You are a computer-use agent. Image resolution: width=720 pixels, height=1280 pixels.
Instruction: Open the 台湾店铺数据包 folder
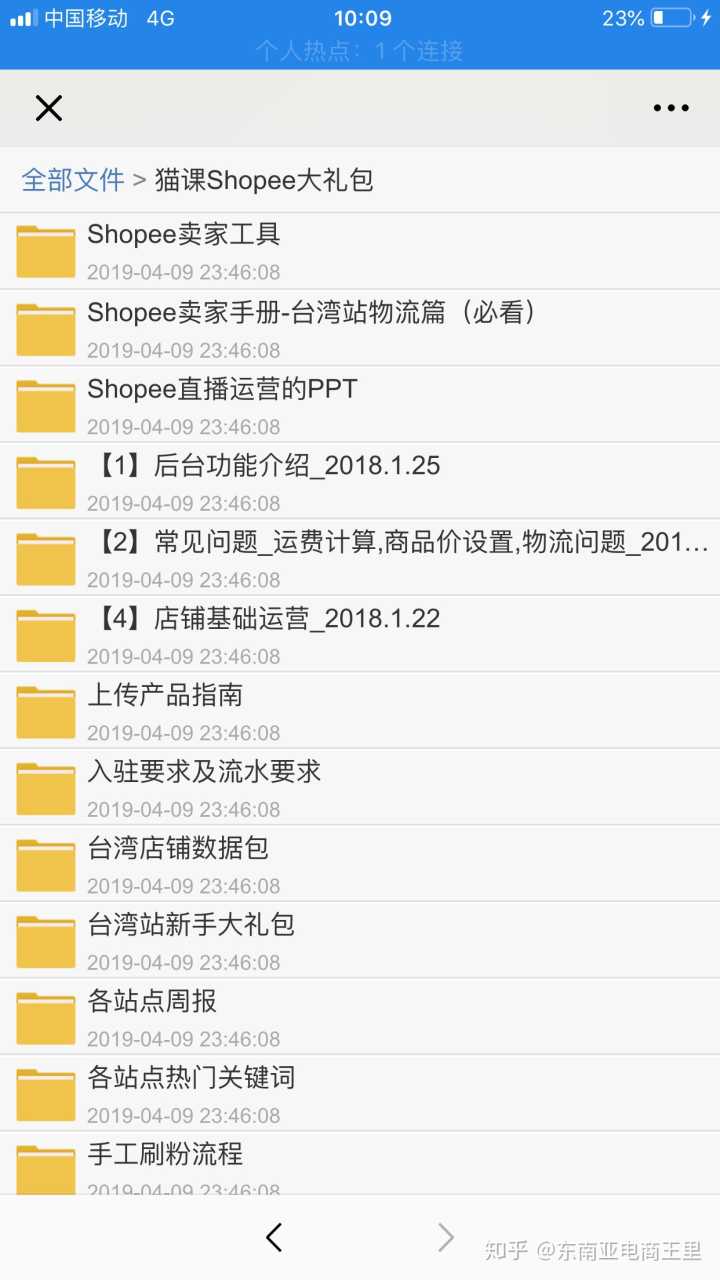pos(178,848)
